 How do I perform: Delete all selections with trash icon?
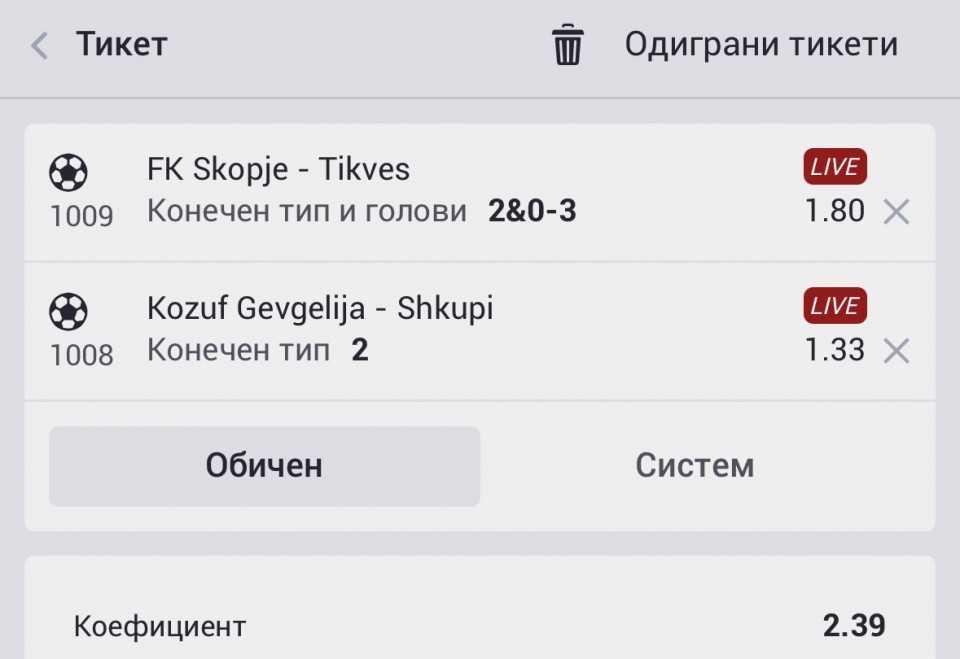568,46
